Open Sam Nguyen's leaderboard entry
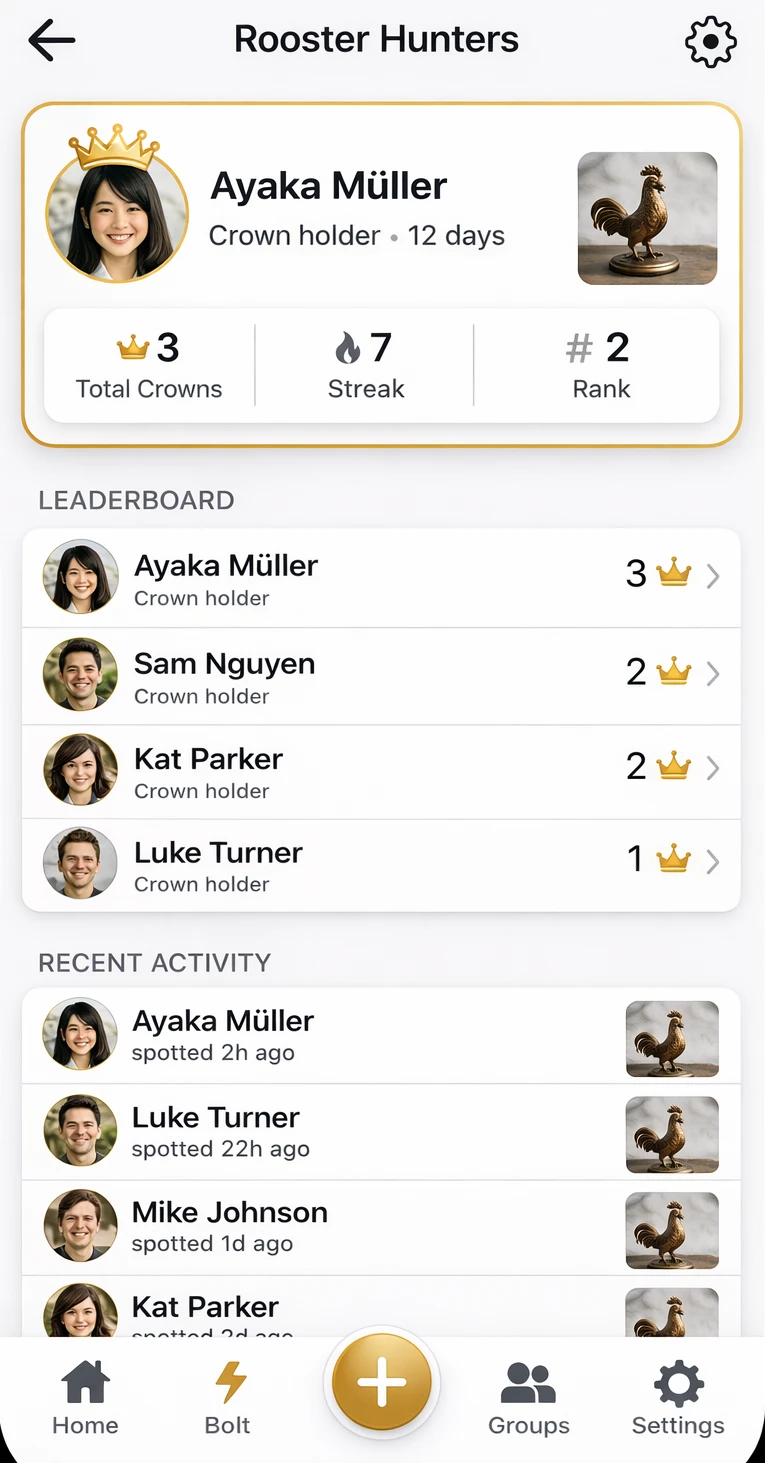This screenshot has height=1463, width=765. (x=381, y=676)
